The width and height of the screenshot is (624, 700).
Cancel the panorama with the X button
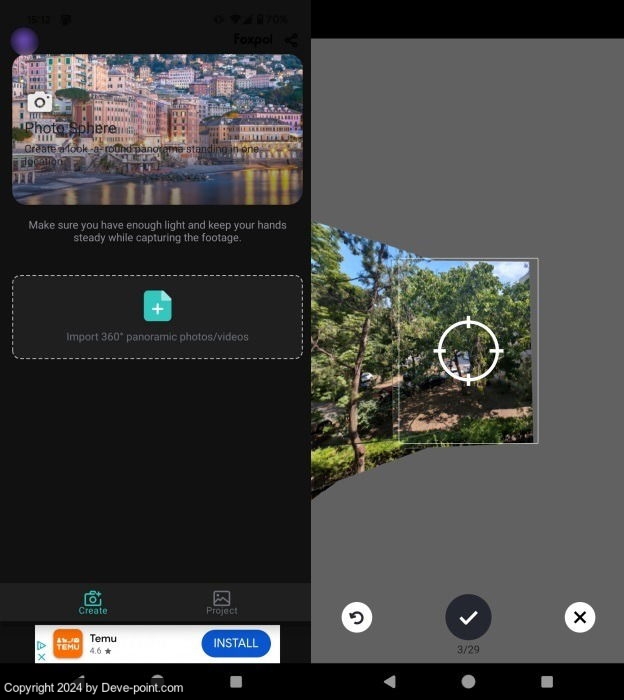(580, 617)
